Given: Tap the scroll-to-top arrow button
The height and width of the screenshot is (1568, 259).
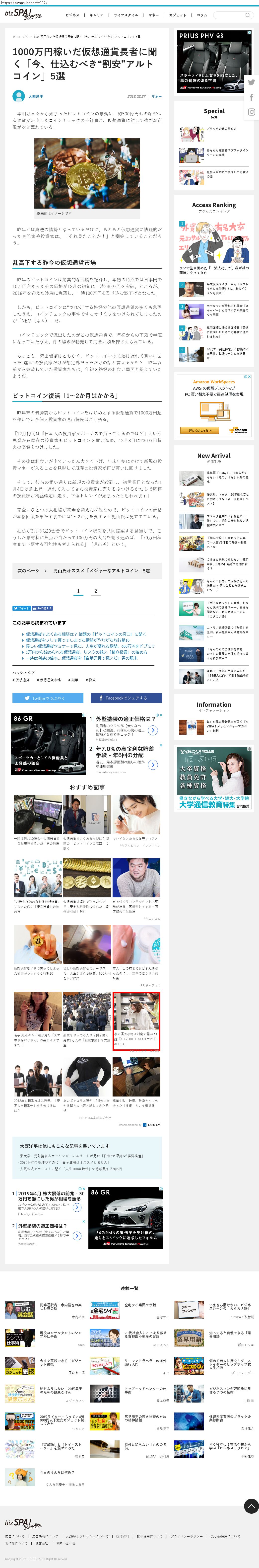Looking at the screenshot, I should pyautogui.click(x=251, y=1501).
